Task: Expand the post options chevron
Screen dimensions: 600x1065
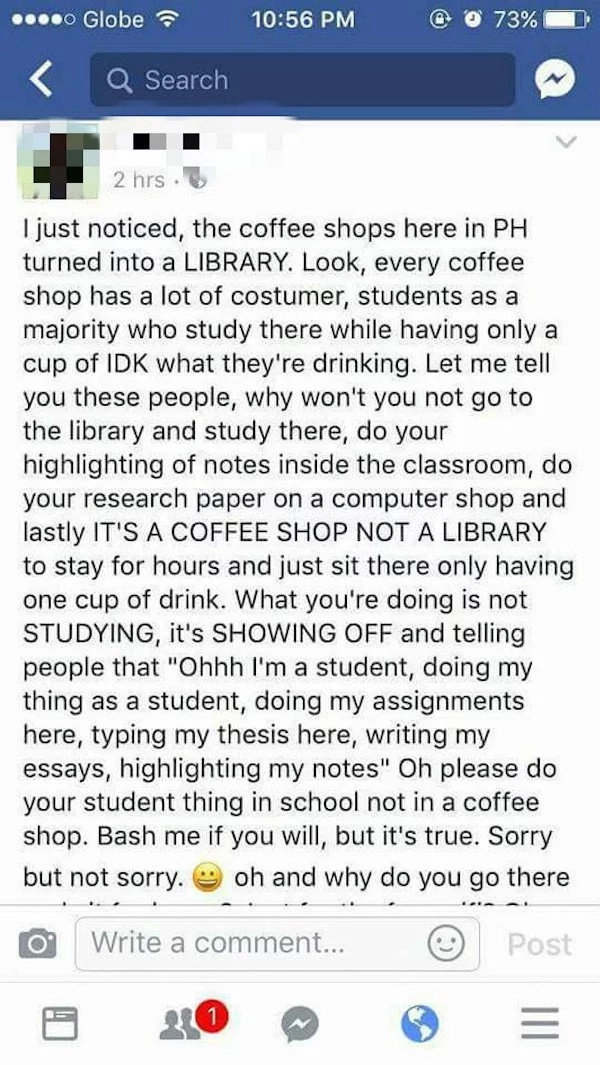Action: [x=566, y=143]
